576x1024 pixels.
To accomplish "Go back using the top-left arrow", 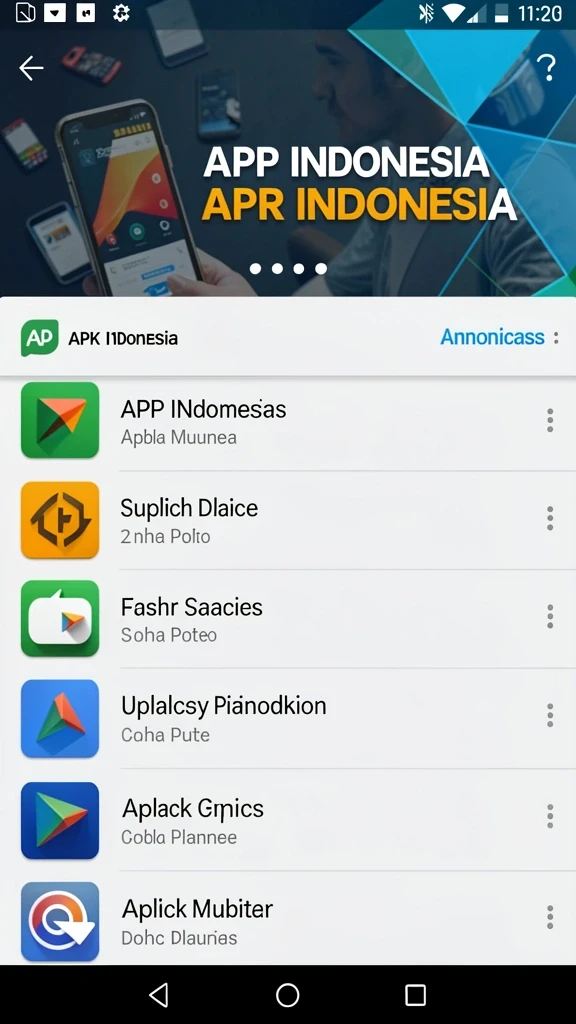I will pos(31,68).
